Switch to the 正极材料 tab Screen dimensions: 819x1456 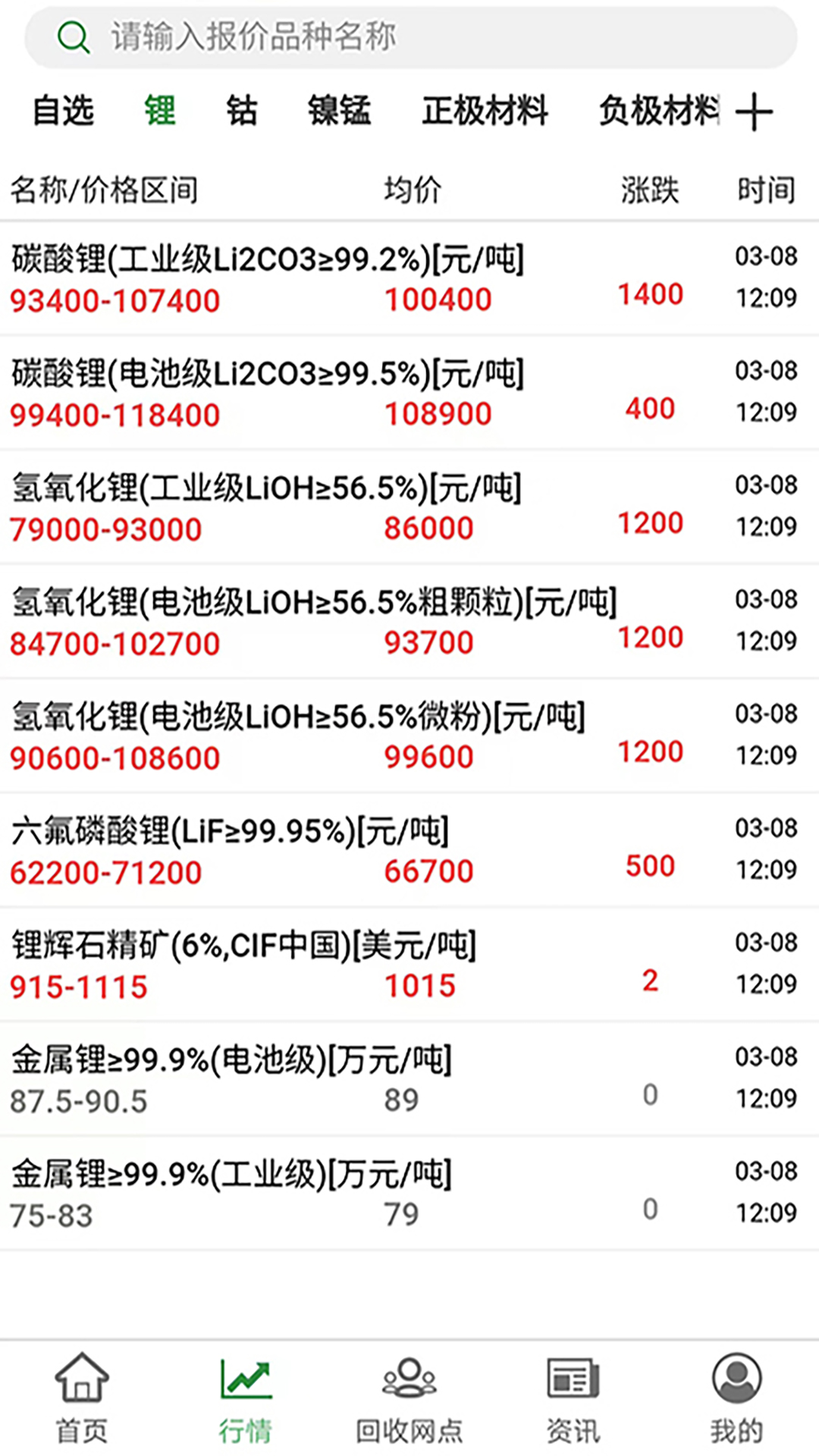pos(485,111)
